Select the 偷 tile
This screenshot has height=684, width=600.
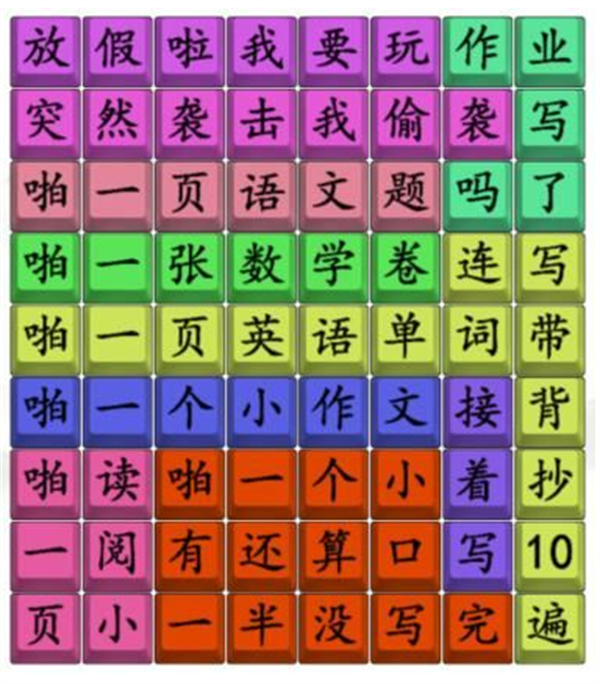click(406, 120)
